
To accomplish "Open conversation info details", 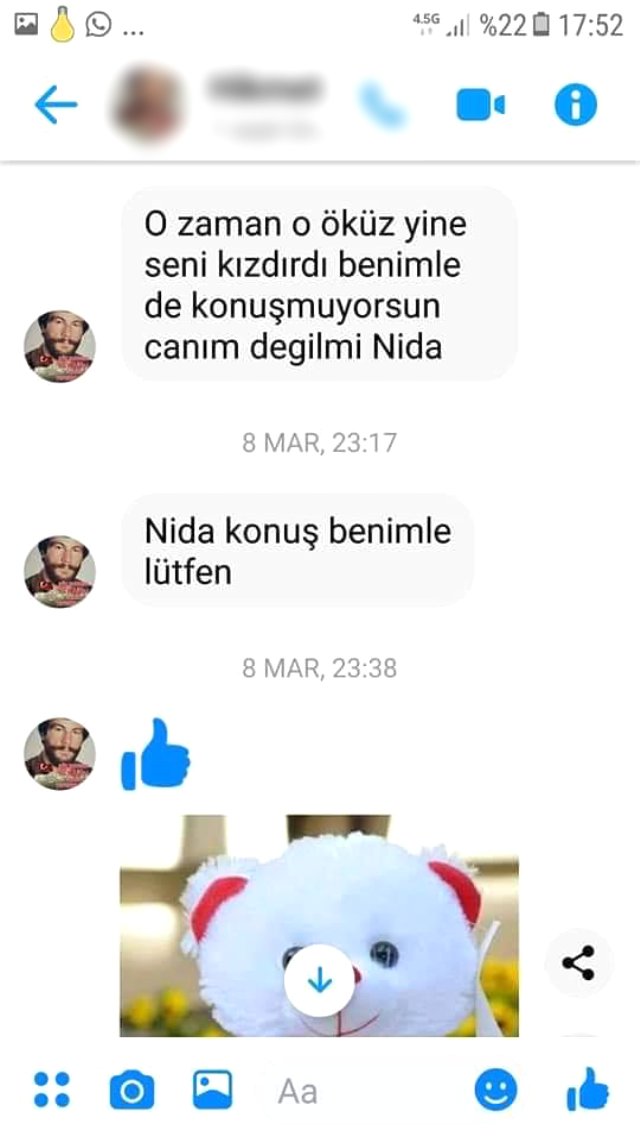I will tap(576, 105).
